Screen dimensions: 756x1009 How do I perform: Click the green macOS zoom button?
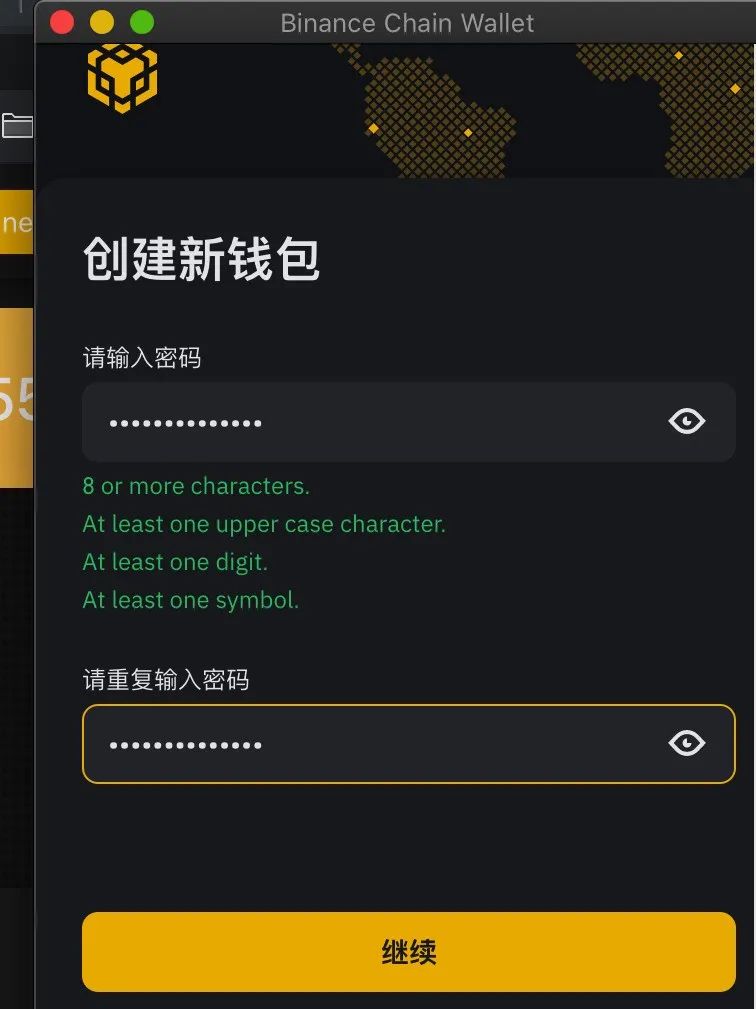141,21
